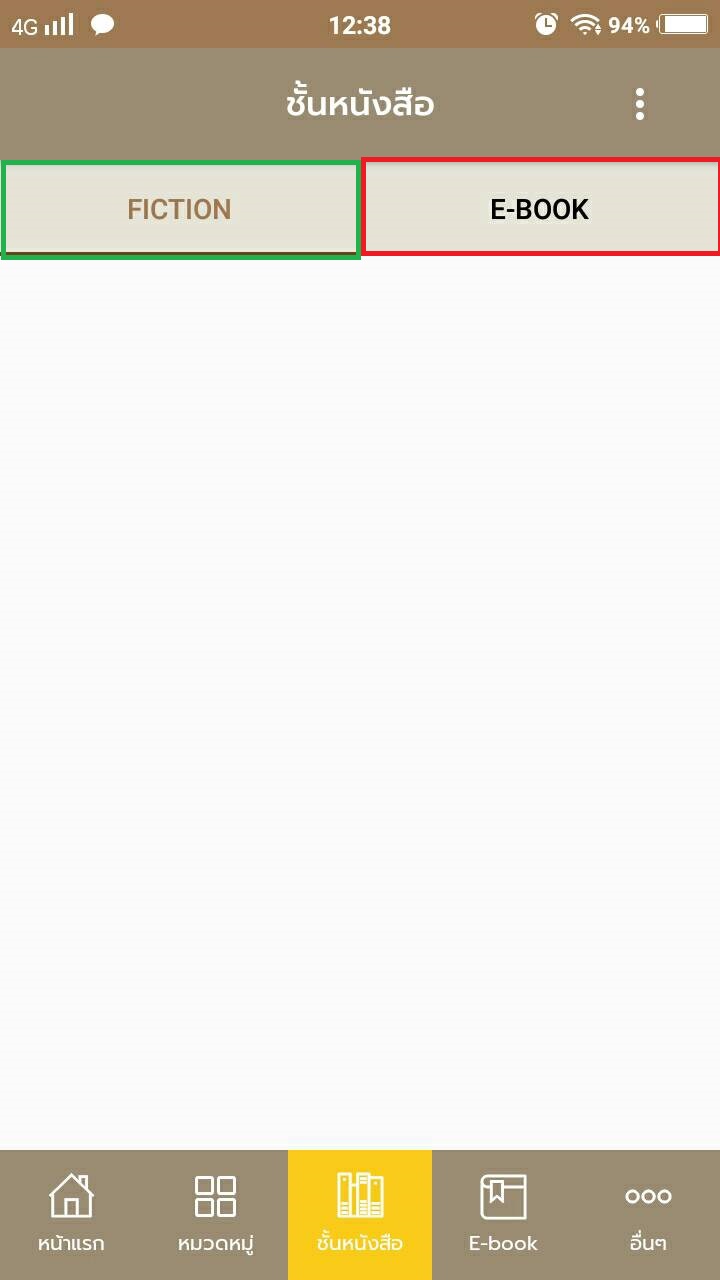Viewport: 720px width, 1280px height.
Task: Open the หมวดหมู่ categories tab
Action: [216, 1214]
